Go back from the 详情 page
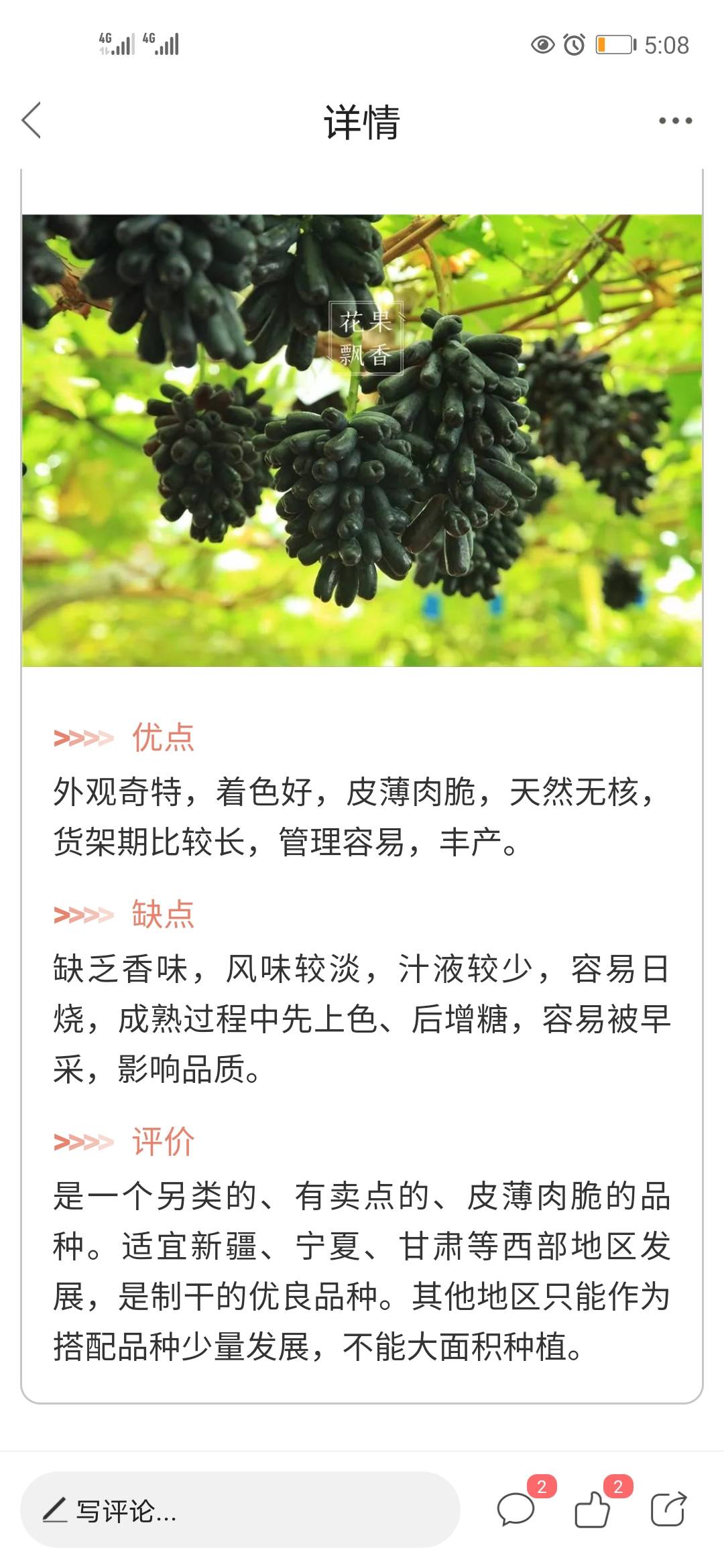 coord(32,121)
